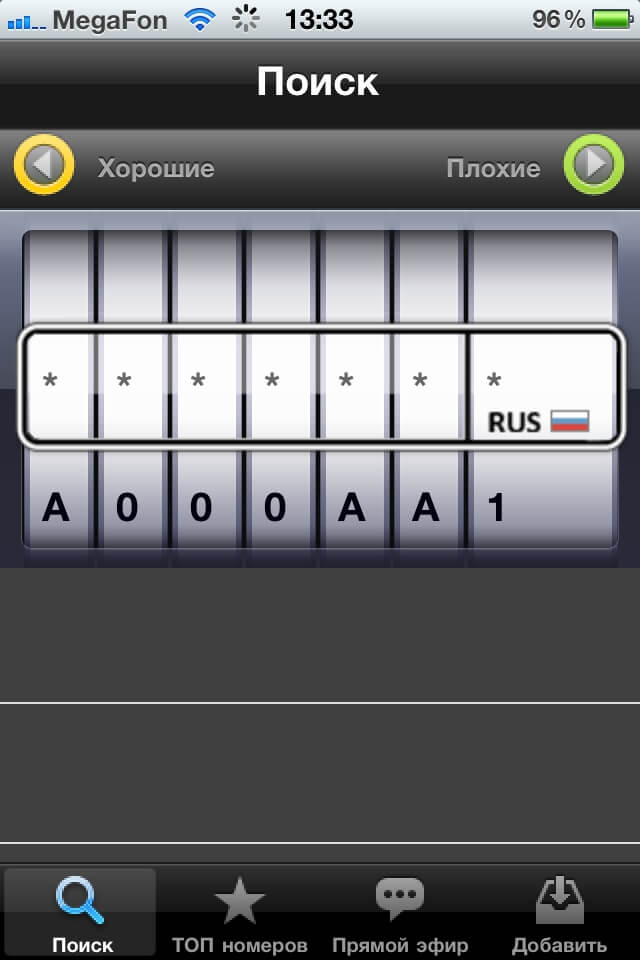
Task: Choose region 1 in the RUS wheel
Action: pyautogui.click(x=498, y=508)
